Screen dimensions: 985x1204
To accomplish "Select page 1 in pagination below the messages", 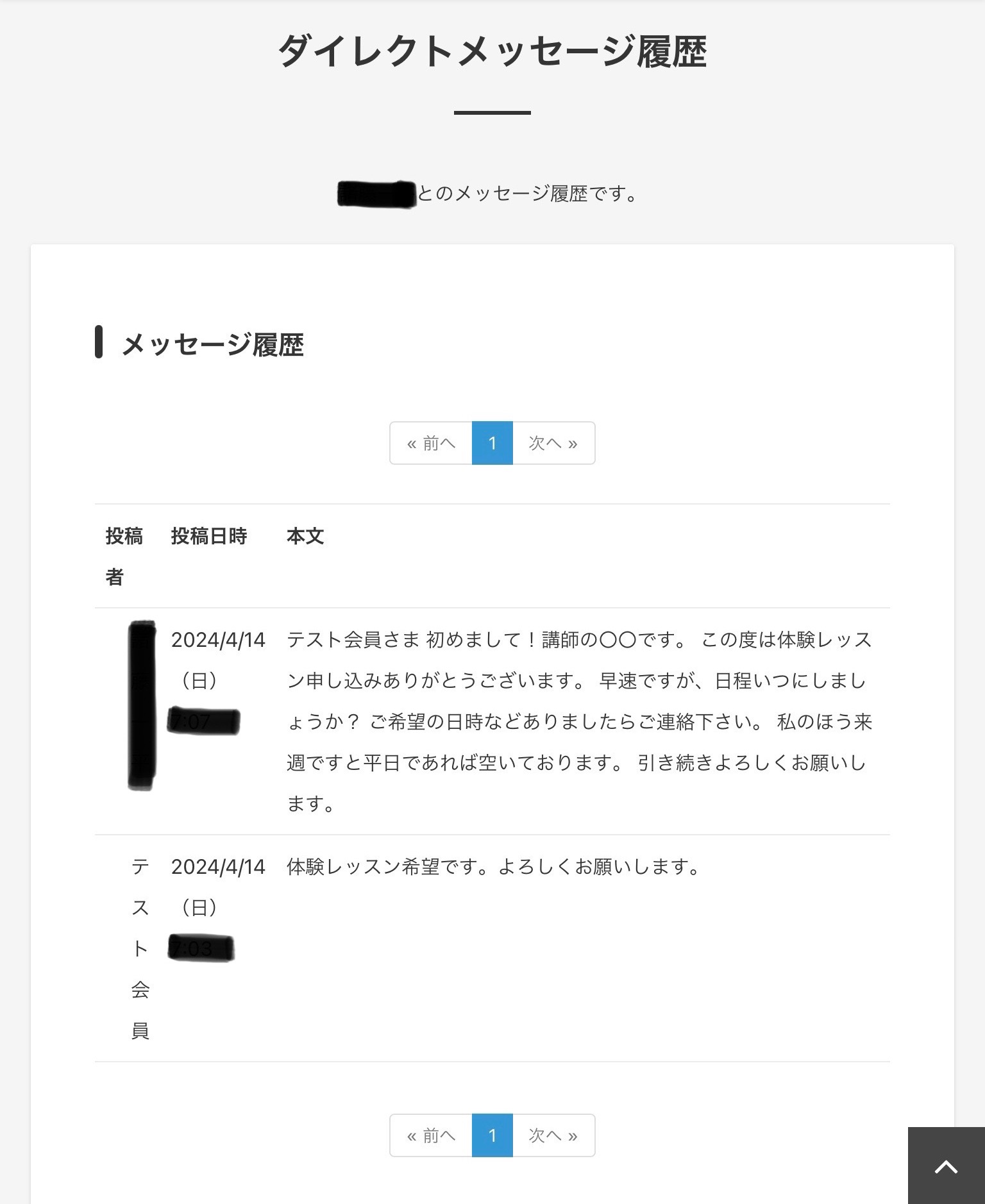I will click(x=492, y=1135).
